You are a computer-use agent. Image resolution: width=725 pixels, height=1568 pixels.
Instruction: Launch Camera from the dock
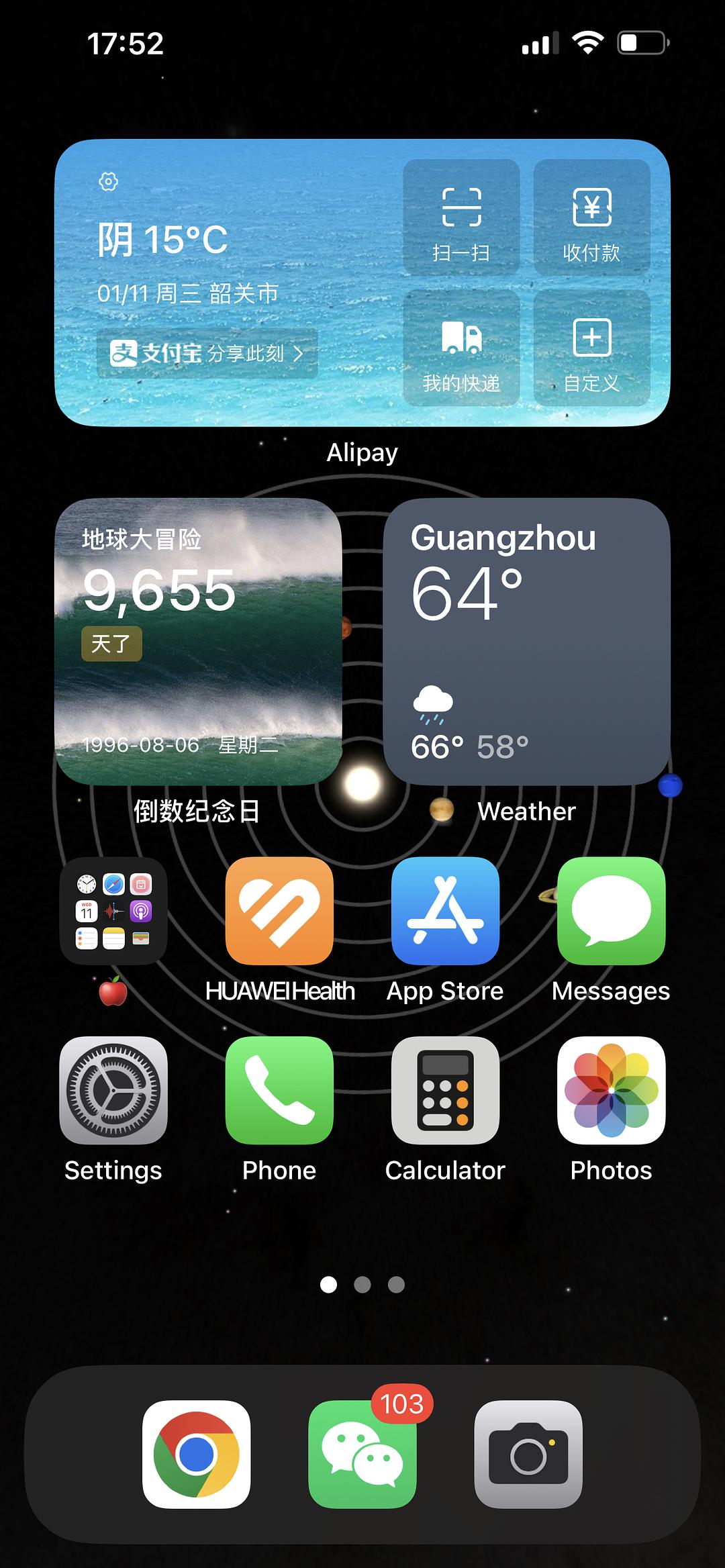coord(528,1454)
